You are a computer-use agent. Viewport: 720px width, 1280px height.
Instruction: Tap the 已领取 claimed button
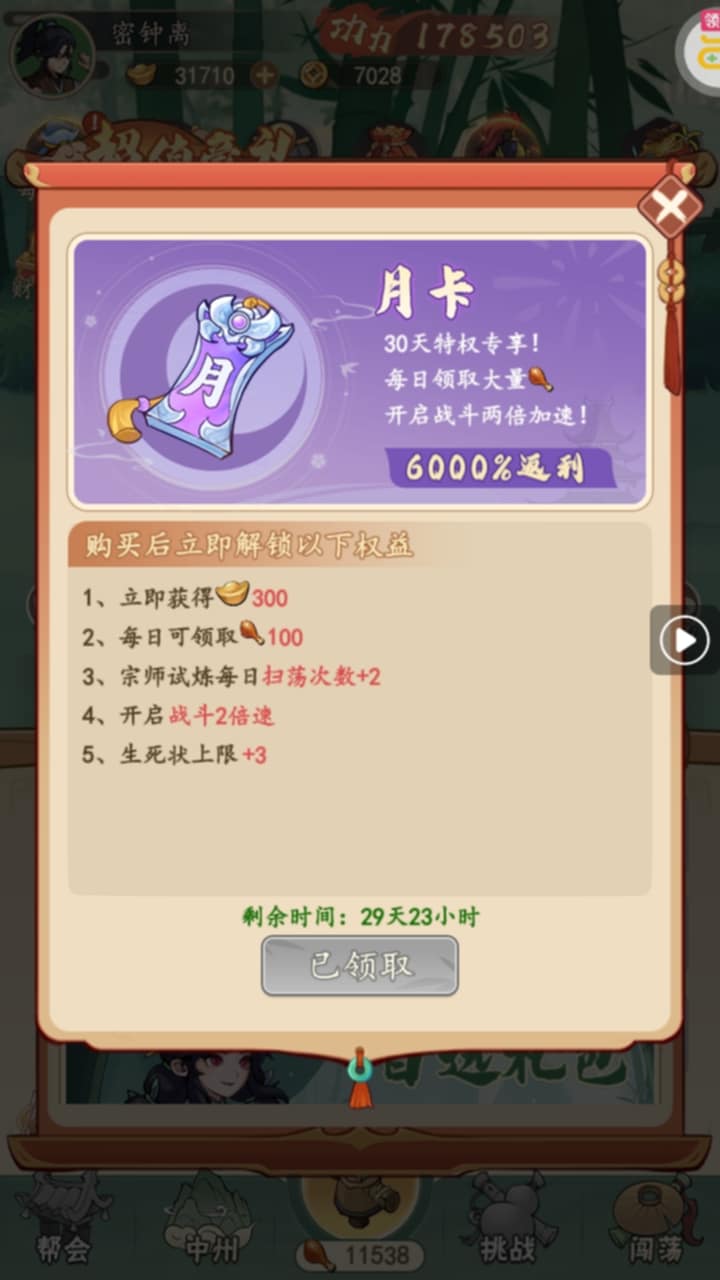pos(360,966)
